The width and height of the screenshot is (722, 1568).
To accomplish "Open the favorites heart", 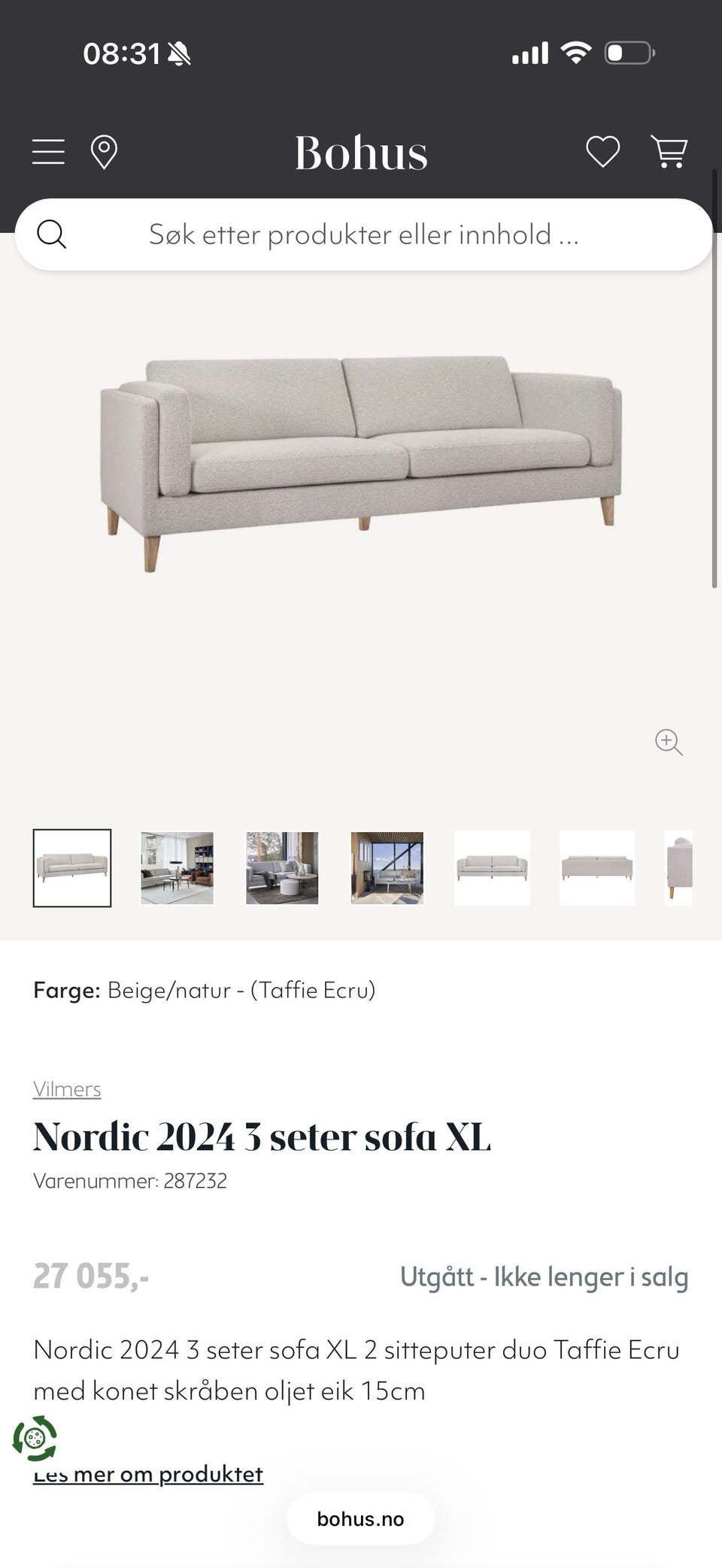I will coord(603,152).
